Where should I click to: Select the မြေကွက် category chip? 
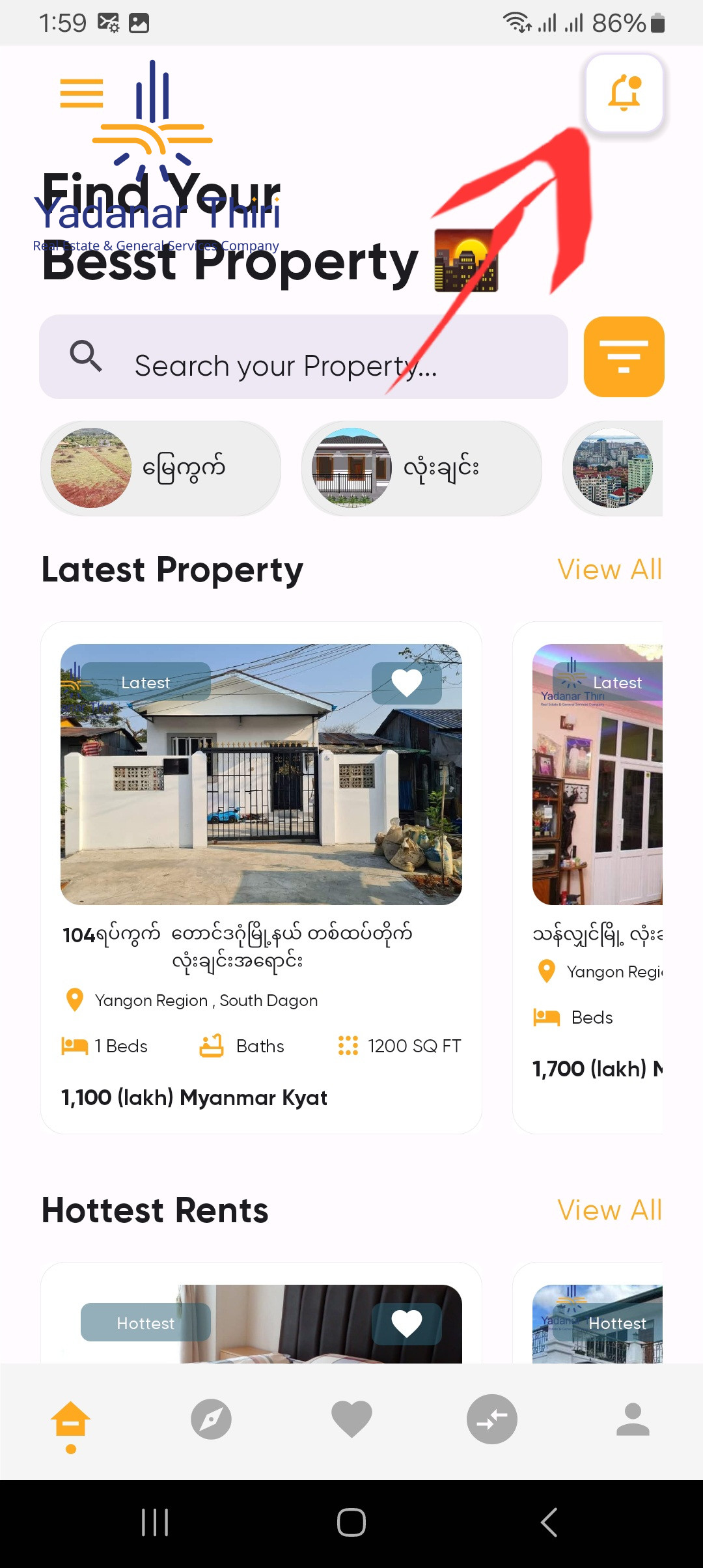point(161,468)
